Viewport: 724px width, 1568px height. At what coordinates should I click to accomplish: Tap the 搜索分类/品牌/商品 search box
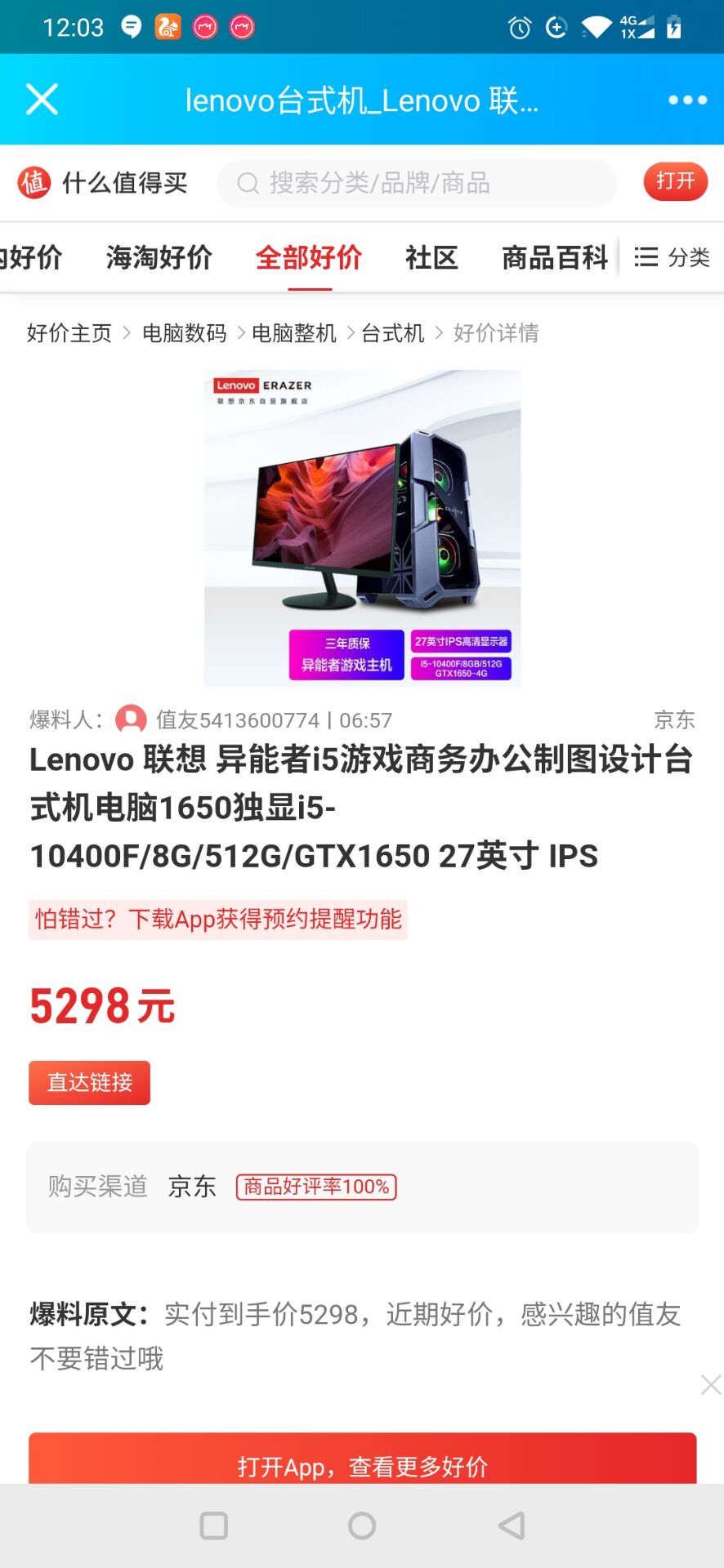[x=416, y=183]
